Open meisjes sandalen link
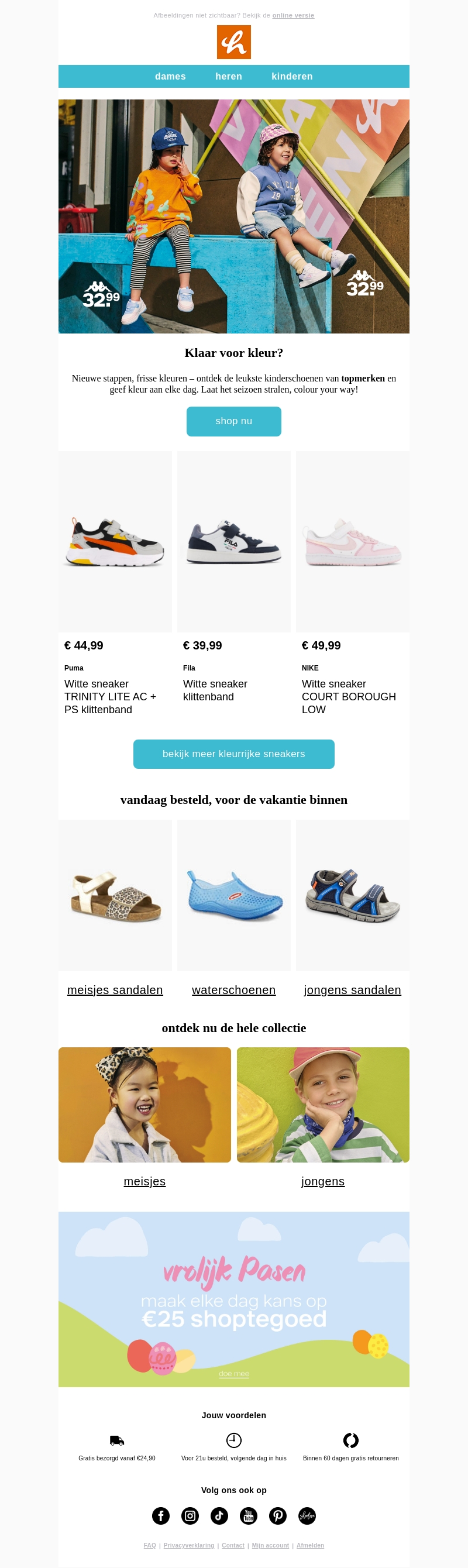 coord(115,990)
